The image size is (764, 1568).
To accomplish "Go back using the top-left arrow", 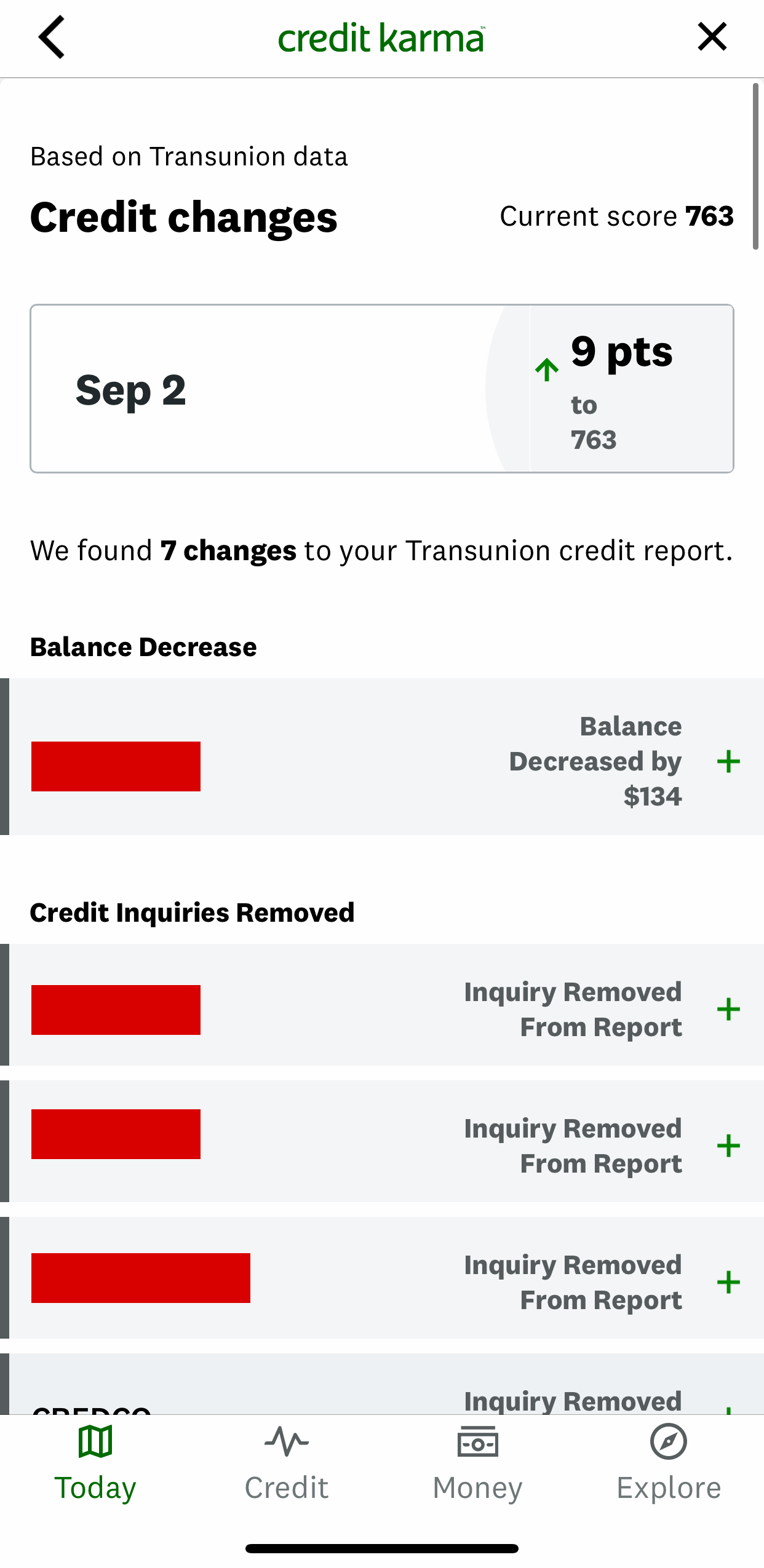I will (x=52, y=38).
